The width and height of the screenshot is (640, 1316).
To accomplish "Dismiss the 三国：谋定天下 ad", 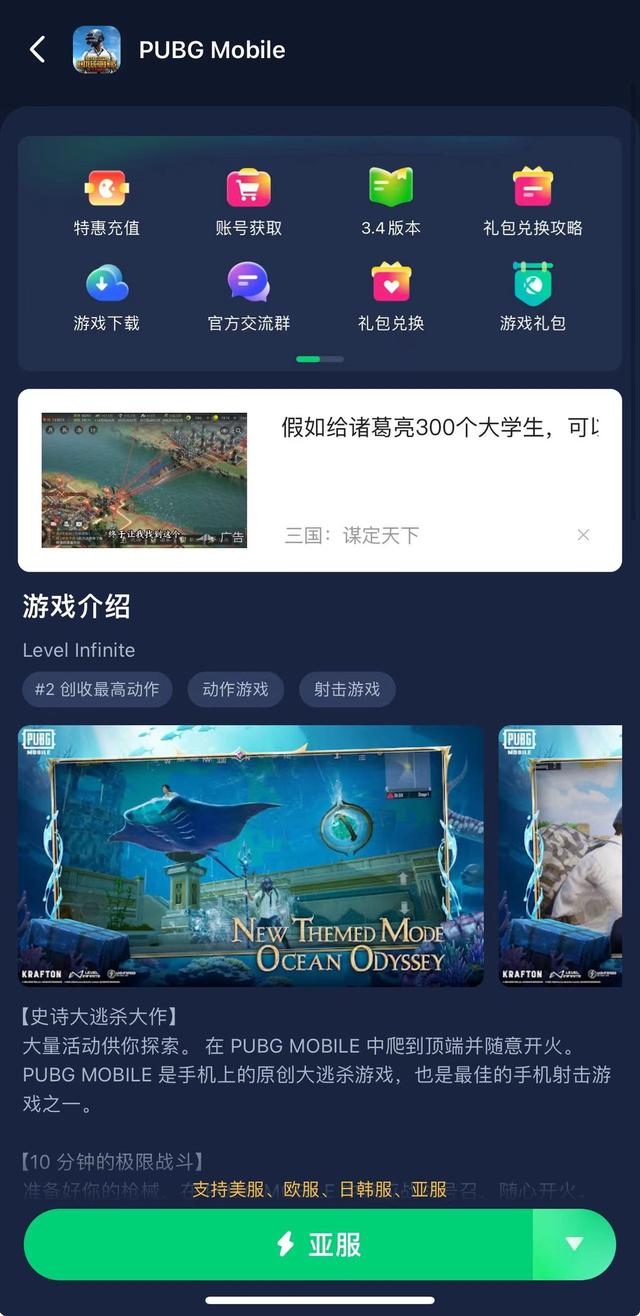I will (x=584, y=535).
